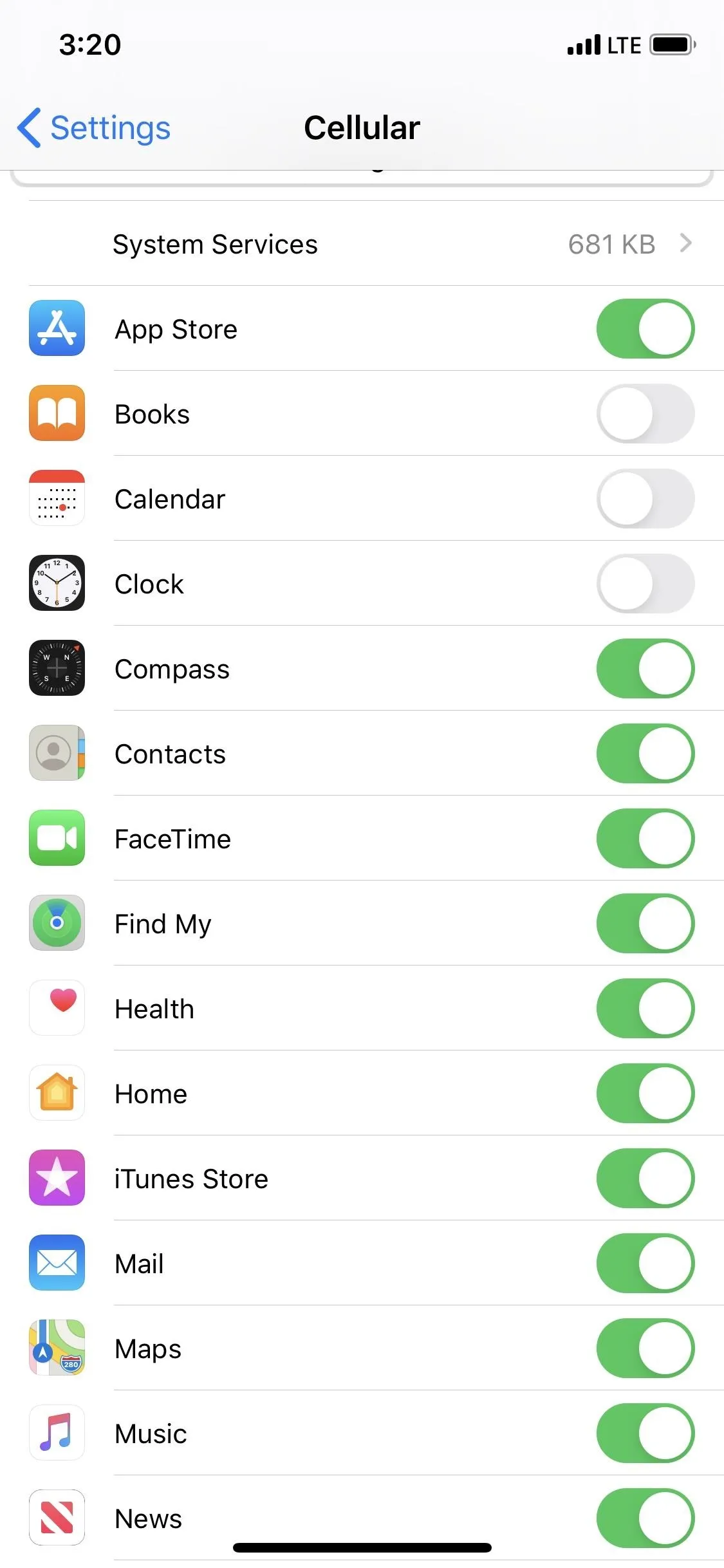Disable FaceTime over cellular

pyautogui.click(x=645, y=839)
